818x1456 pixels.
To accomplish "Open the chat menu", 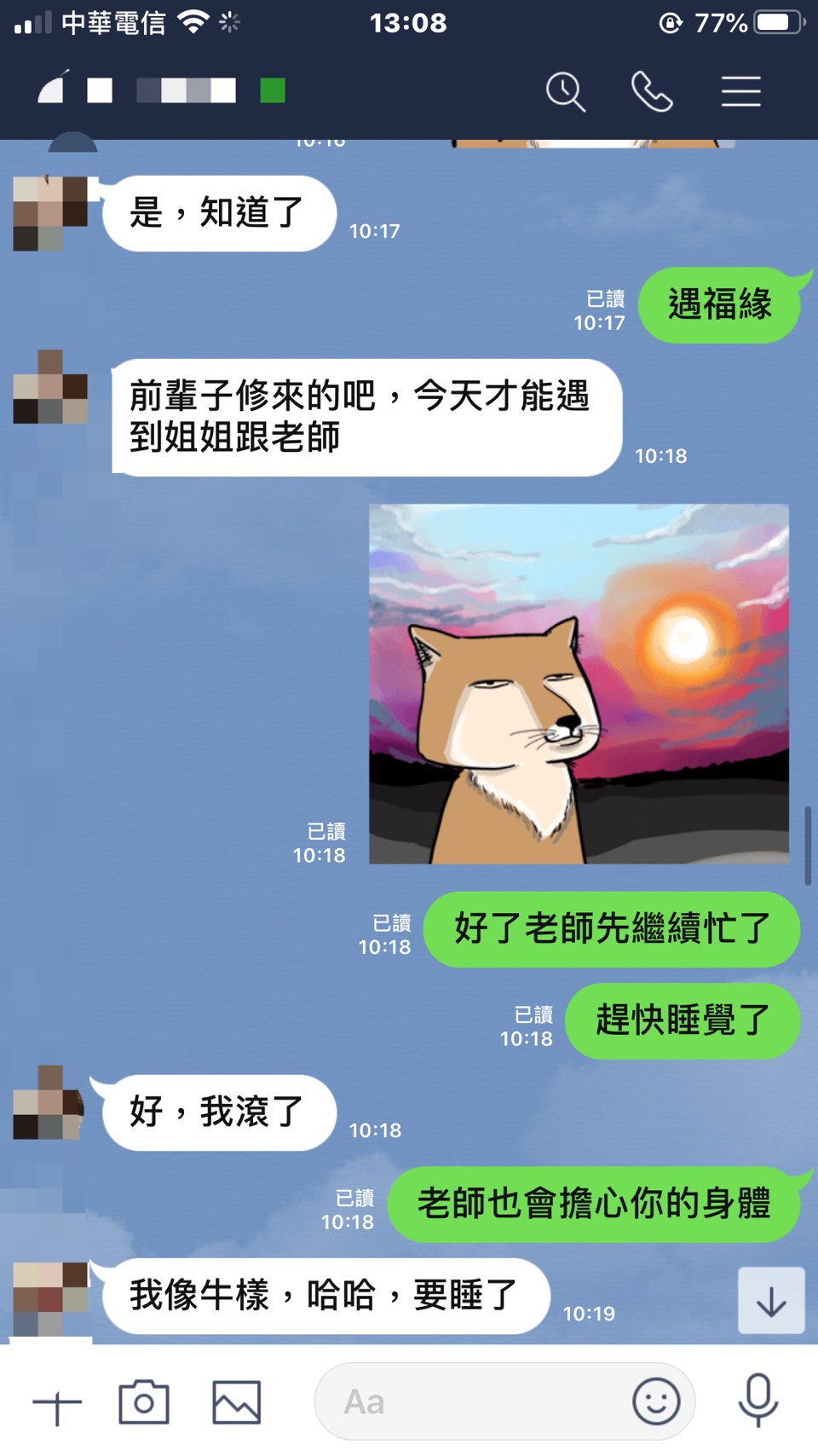I will [740, 91].
